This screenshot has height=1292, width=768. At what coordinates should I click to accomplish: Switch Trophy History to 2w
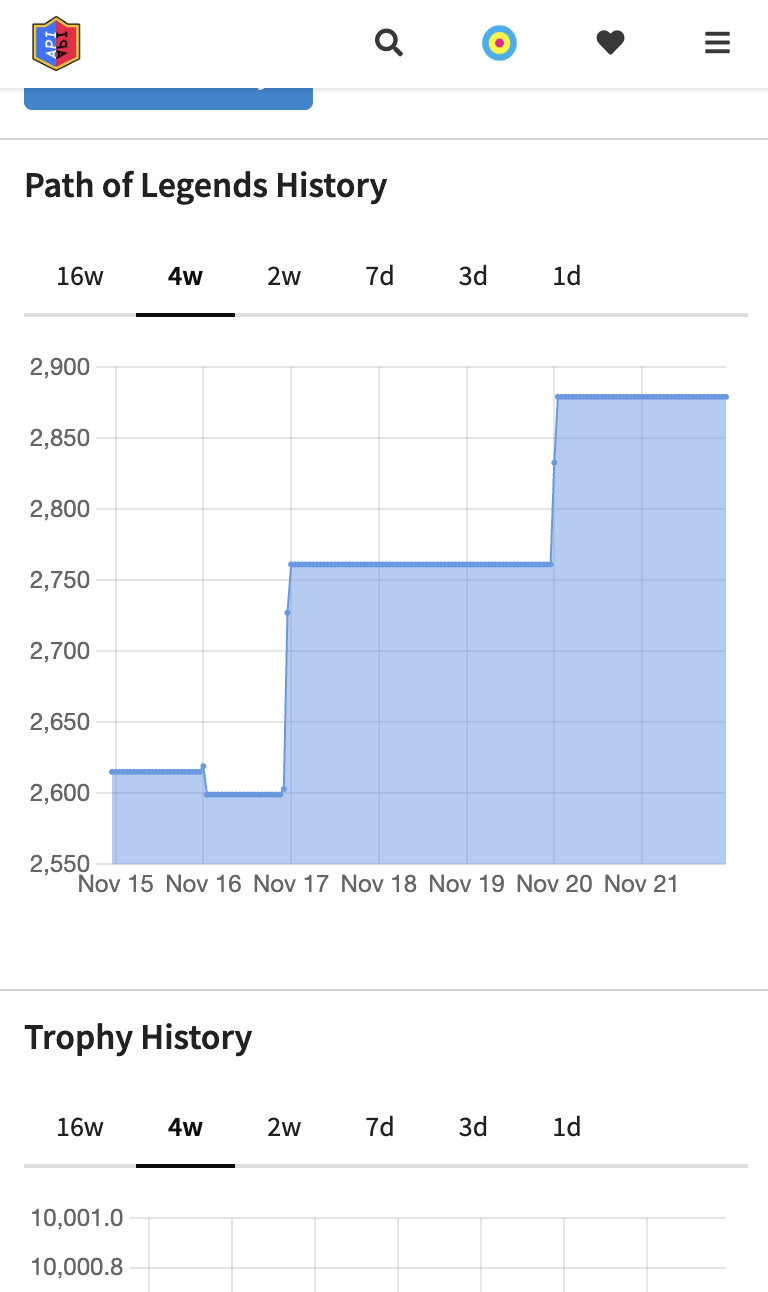coord(284,1127)
